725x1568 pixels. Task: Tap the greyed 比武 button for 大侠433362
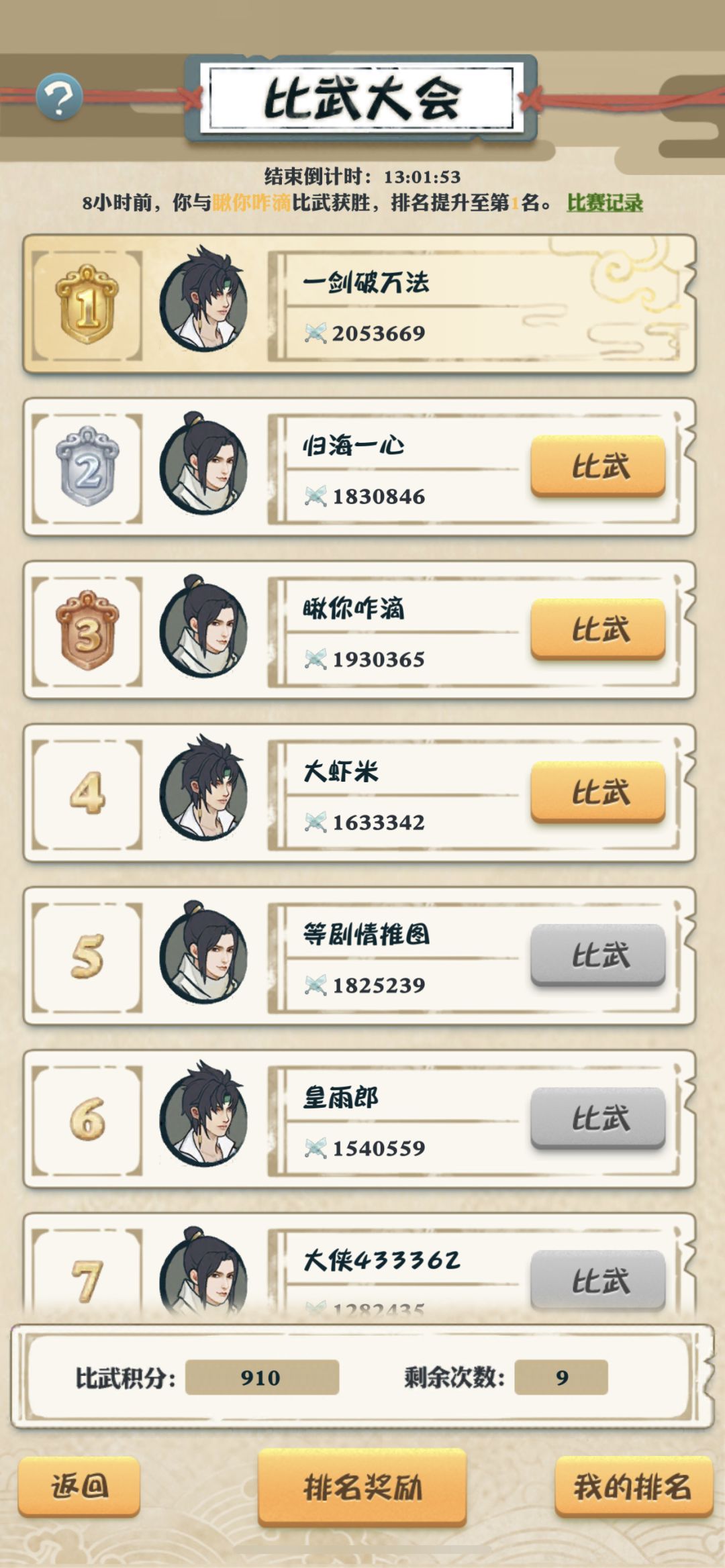point(598,1280)
